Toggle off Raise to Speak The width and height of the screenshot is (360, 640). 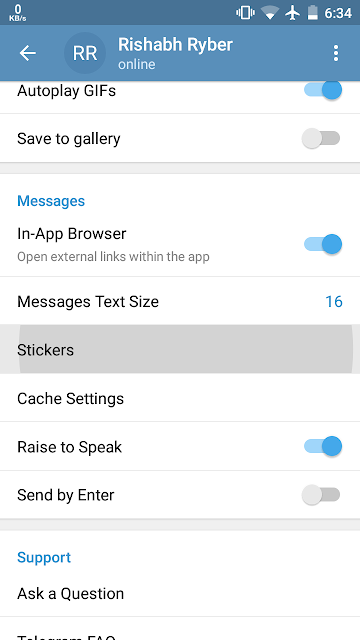322,446
